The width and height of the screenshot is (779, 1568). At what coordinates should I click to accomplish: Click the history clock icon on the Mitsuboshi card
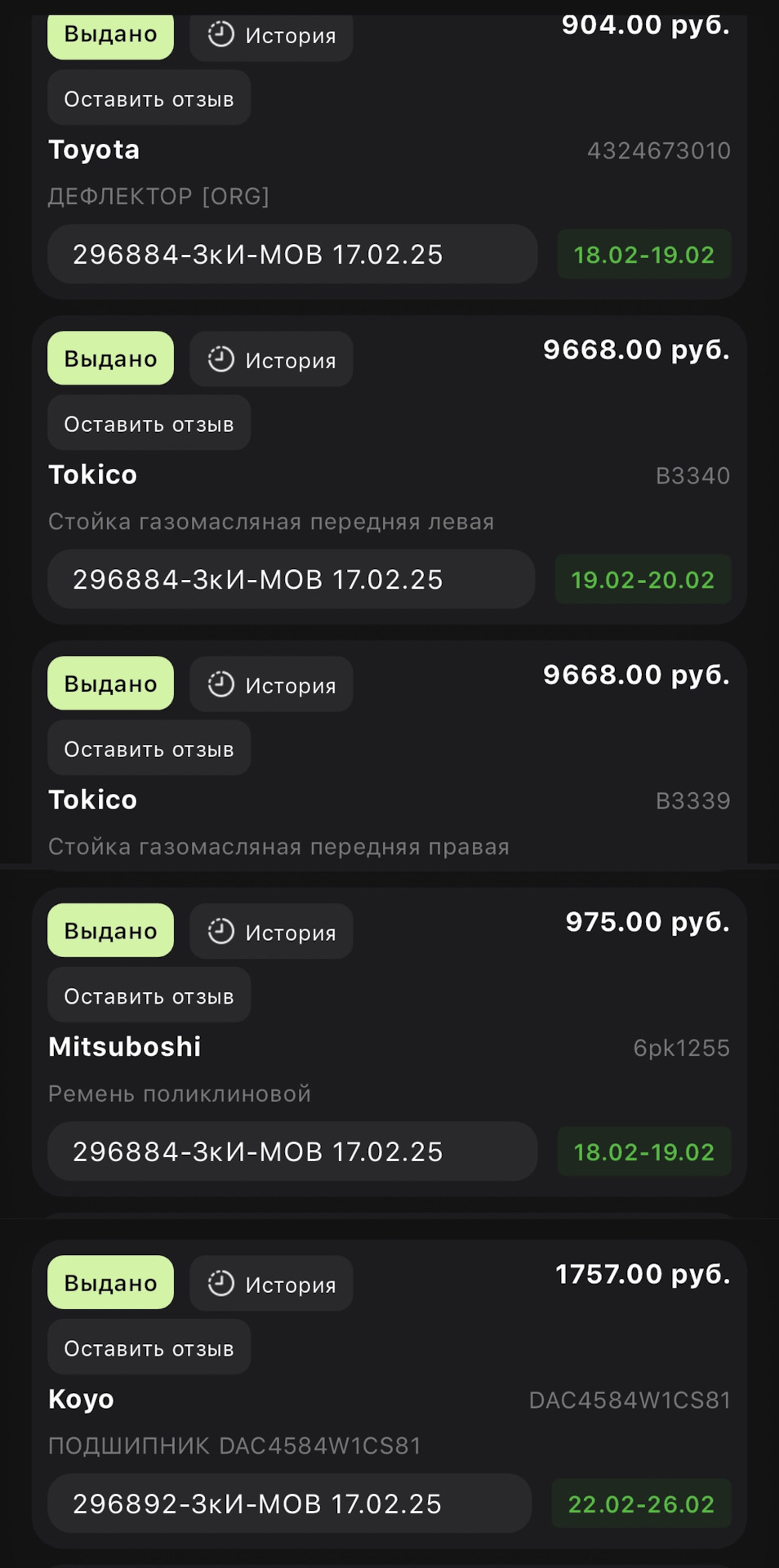[x=220, y=931]
